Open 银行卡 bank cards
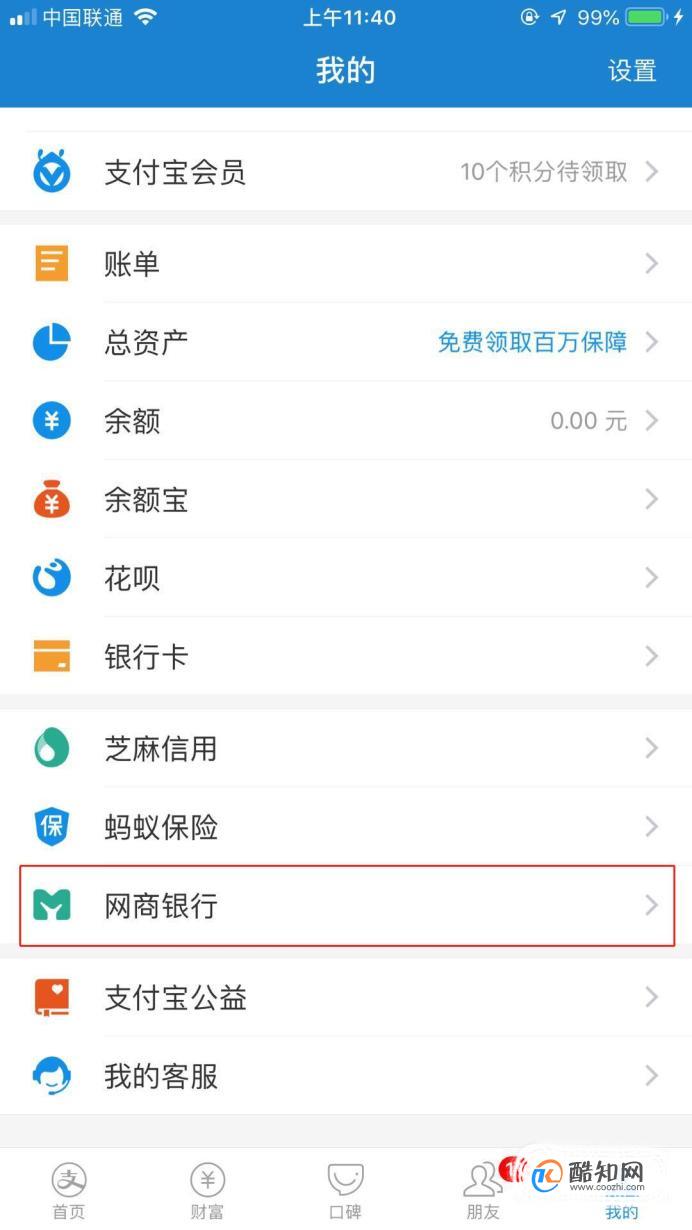The height and width of the screenshot is (1230, 692). (345, 657)
